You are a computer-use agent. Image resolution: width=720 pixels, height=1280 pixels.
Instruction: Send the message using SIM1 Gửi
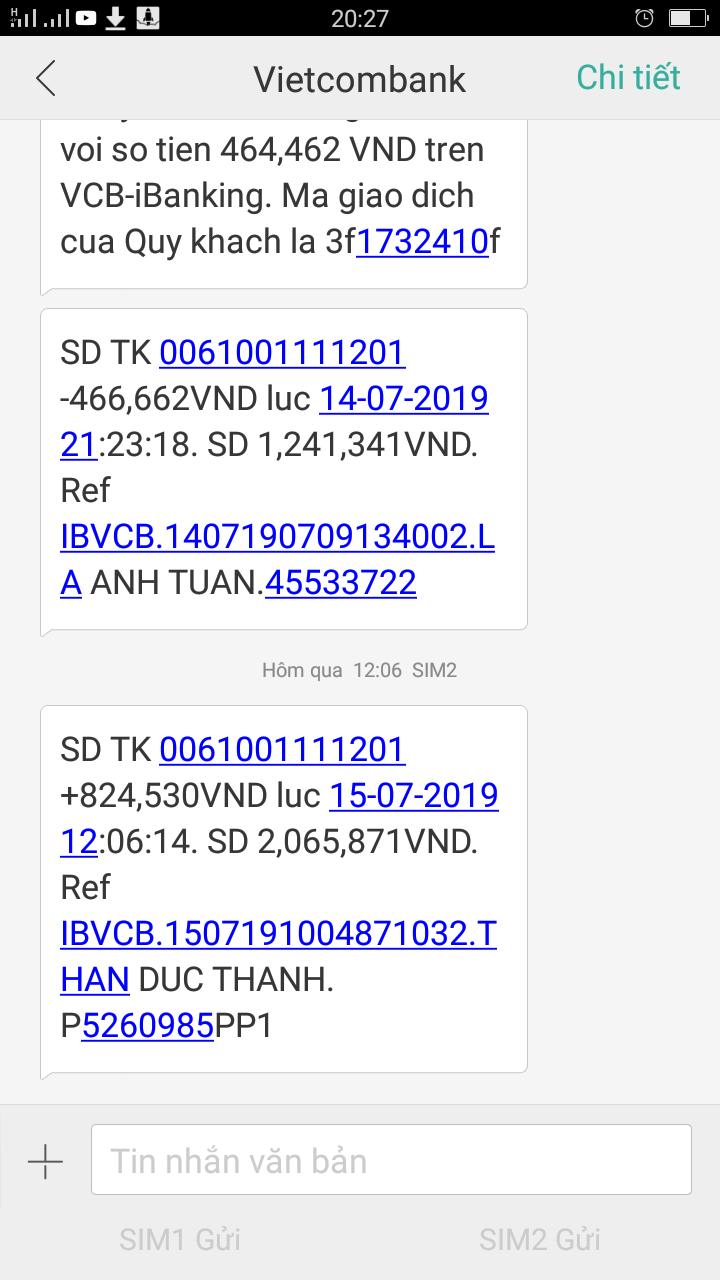180,1240
